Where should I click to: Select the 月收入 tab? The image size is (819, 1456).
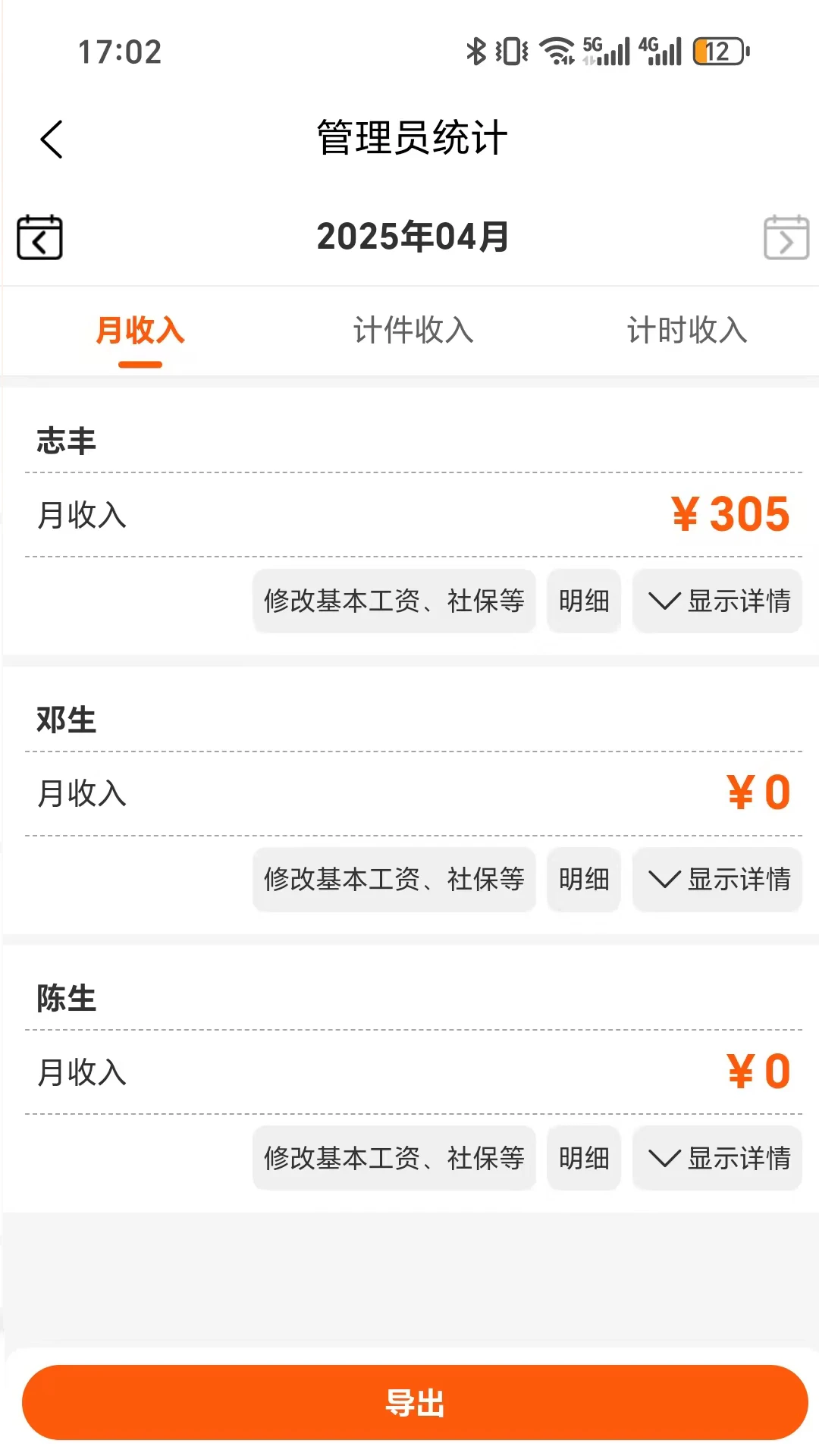pos(138,330)
